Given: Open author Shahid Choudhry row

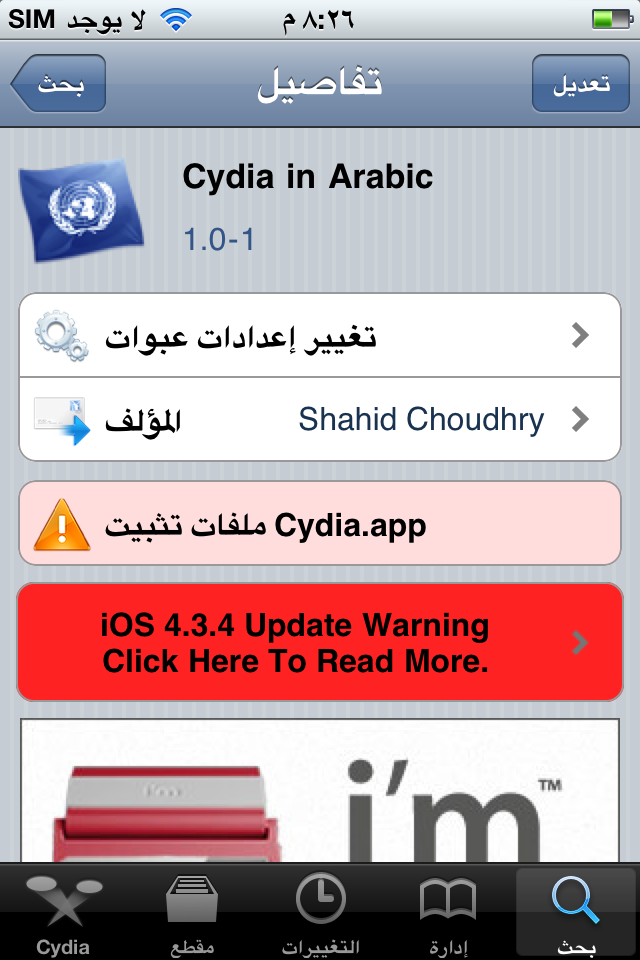Looking at the screenshot, I should pyautogui.click(x=320, y=420).
